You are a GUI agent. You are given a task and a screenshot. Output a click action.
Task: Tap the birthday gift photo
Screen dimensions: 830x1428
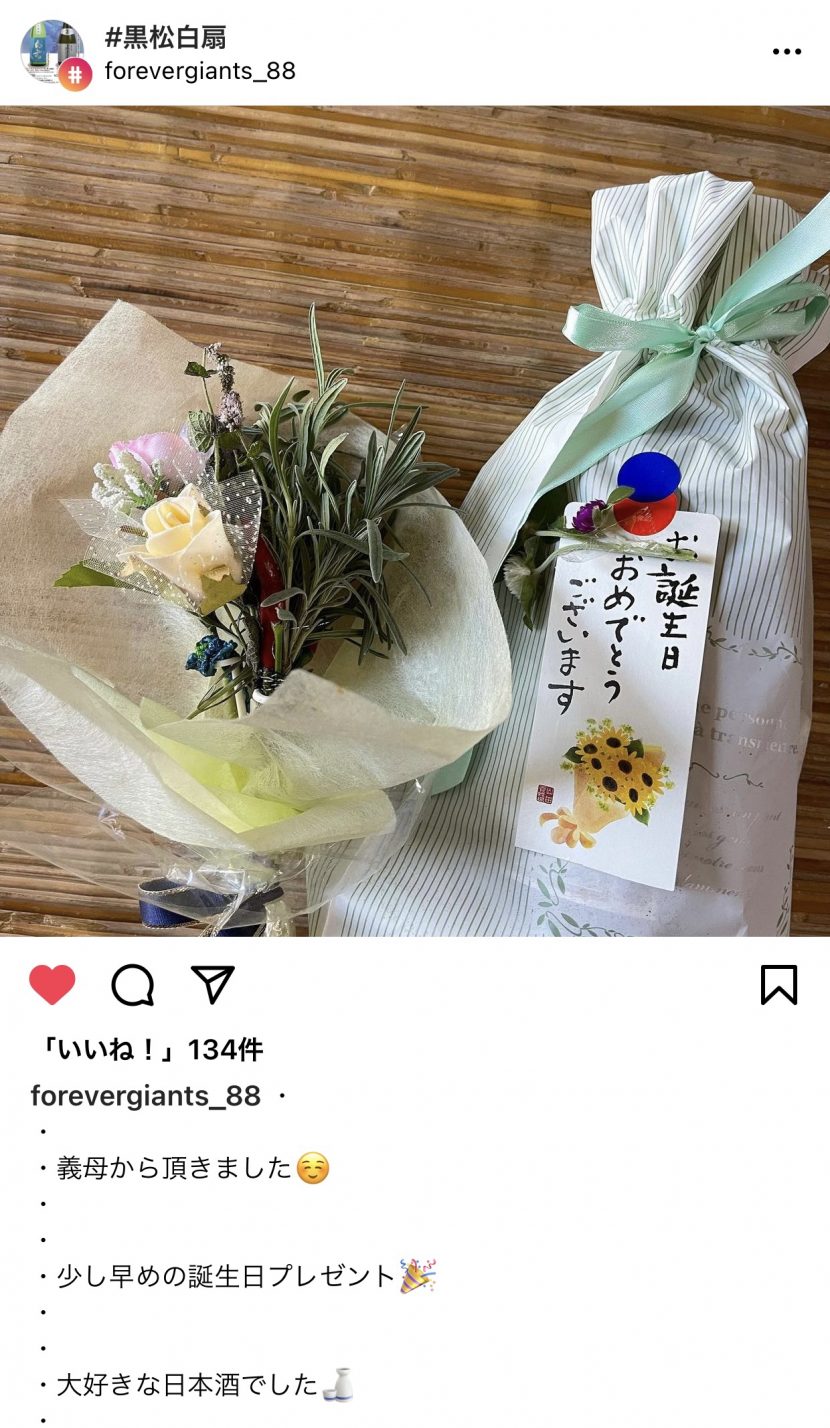point(415,520)
